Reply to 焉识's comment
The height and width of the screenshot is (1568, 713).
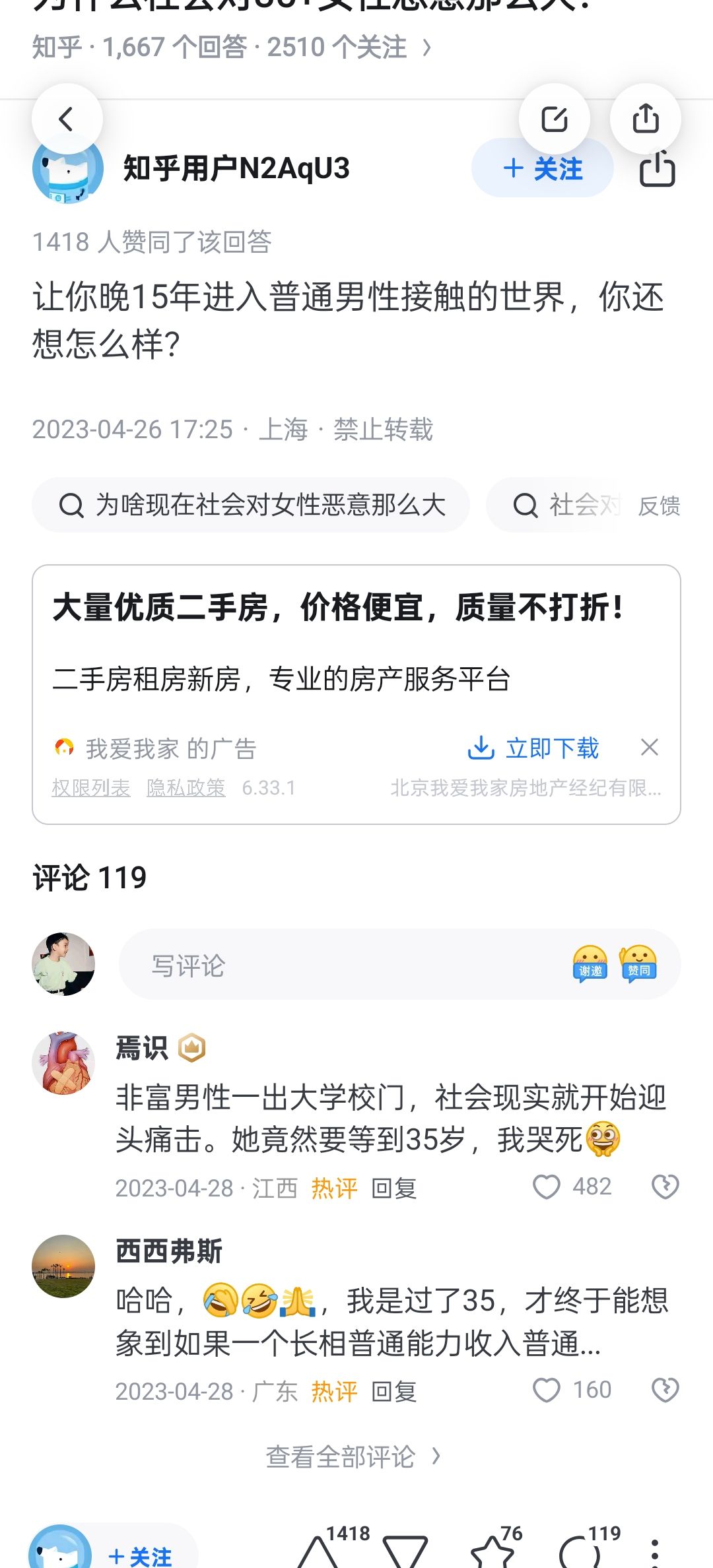point(394,1189)
